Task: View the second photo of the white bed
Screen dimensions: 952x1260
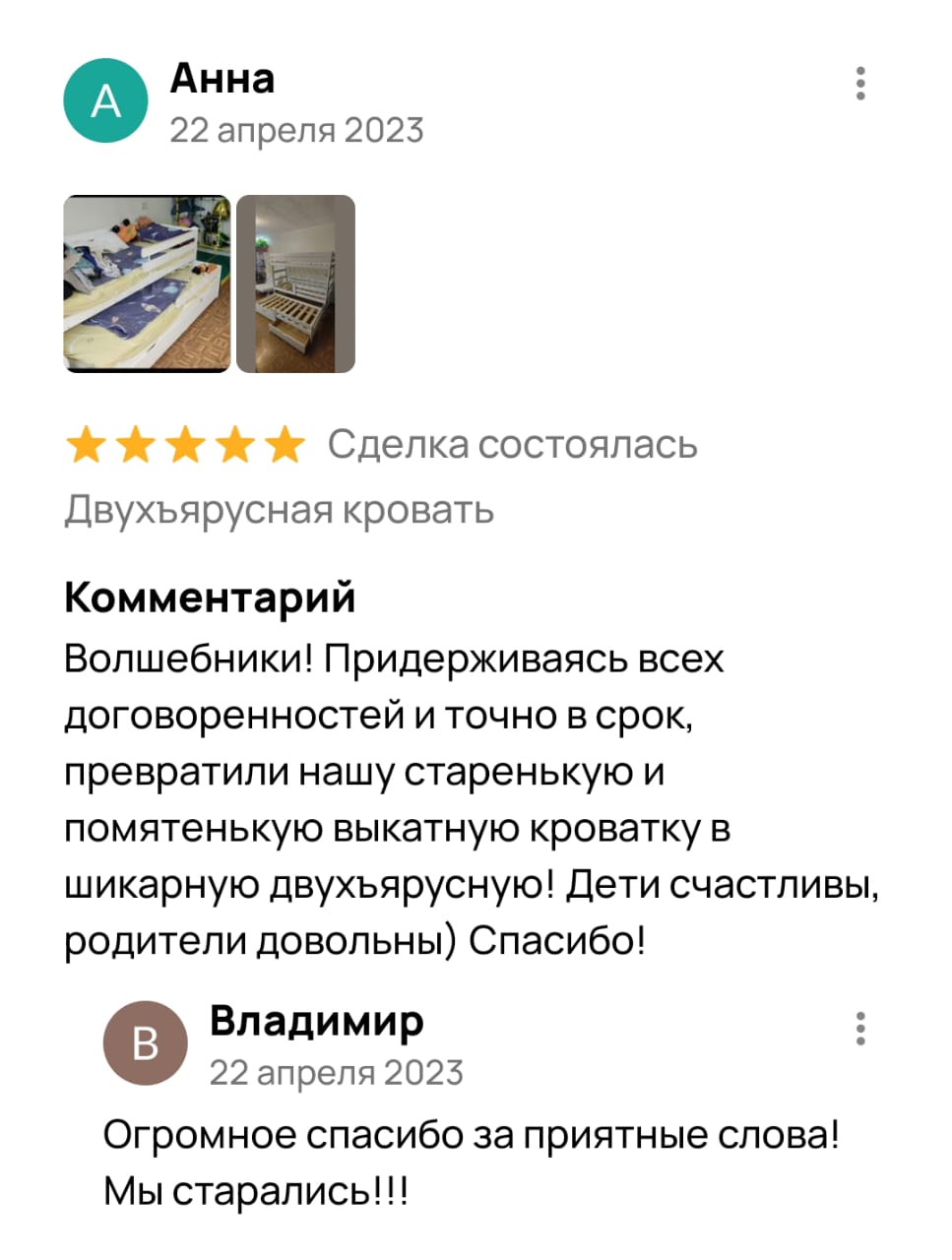Action: tap(295, 283)
